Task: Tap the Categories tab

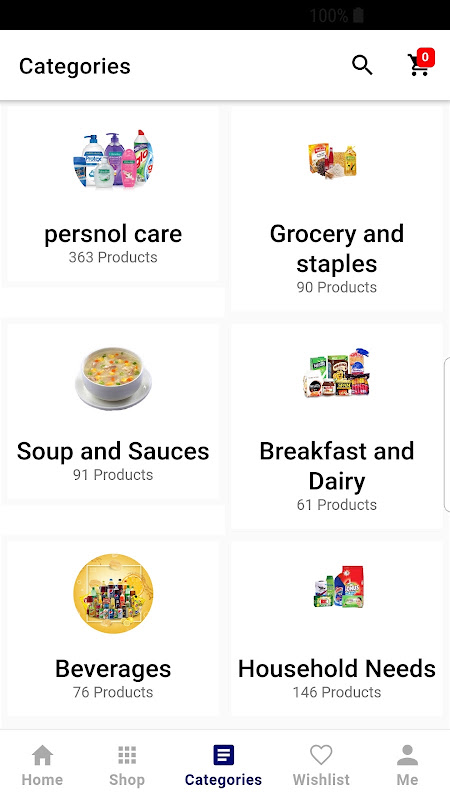Action: point(223,765)
